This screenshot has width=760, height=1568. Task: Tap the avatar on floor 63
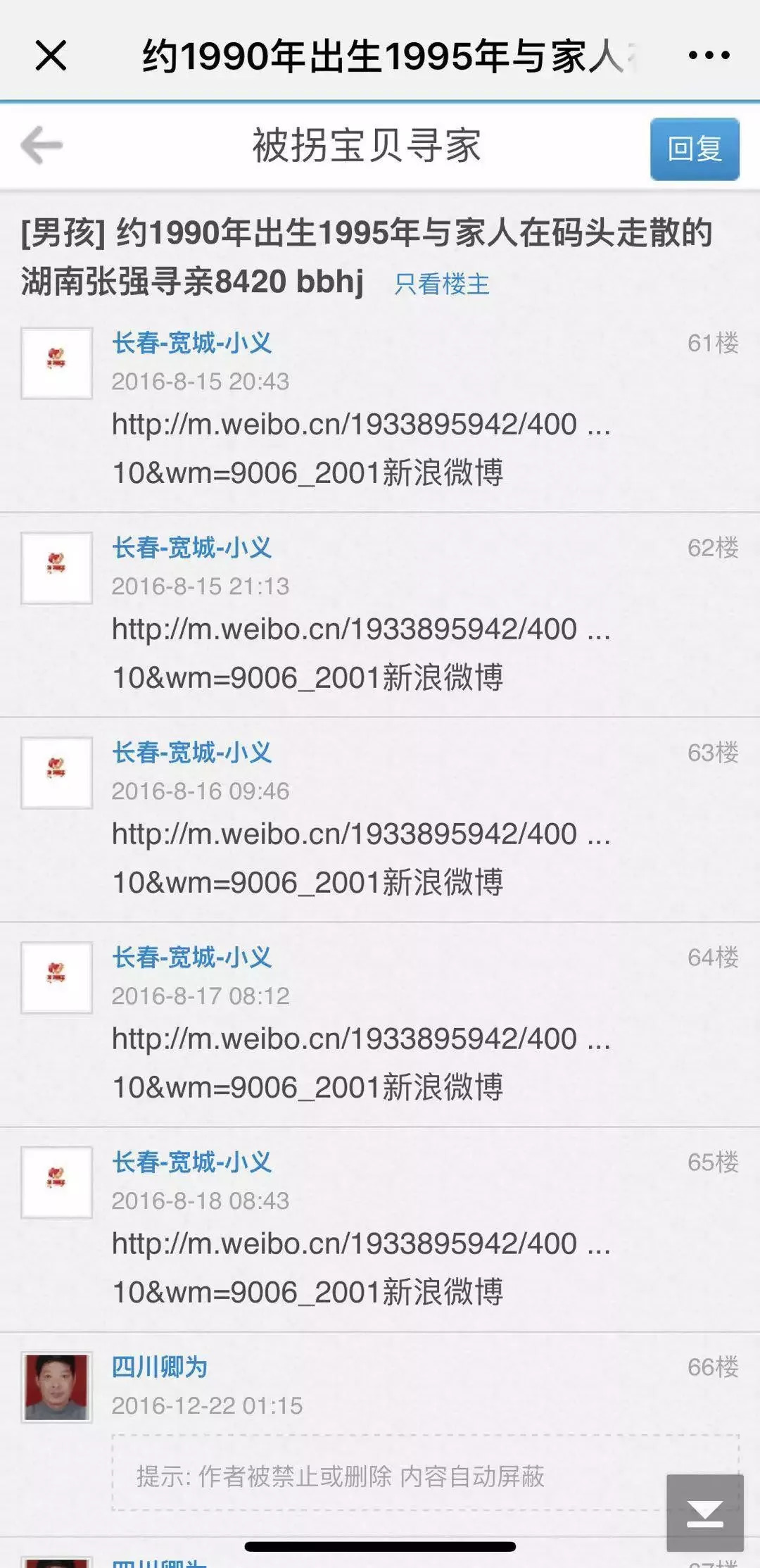coord(56,772)
